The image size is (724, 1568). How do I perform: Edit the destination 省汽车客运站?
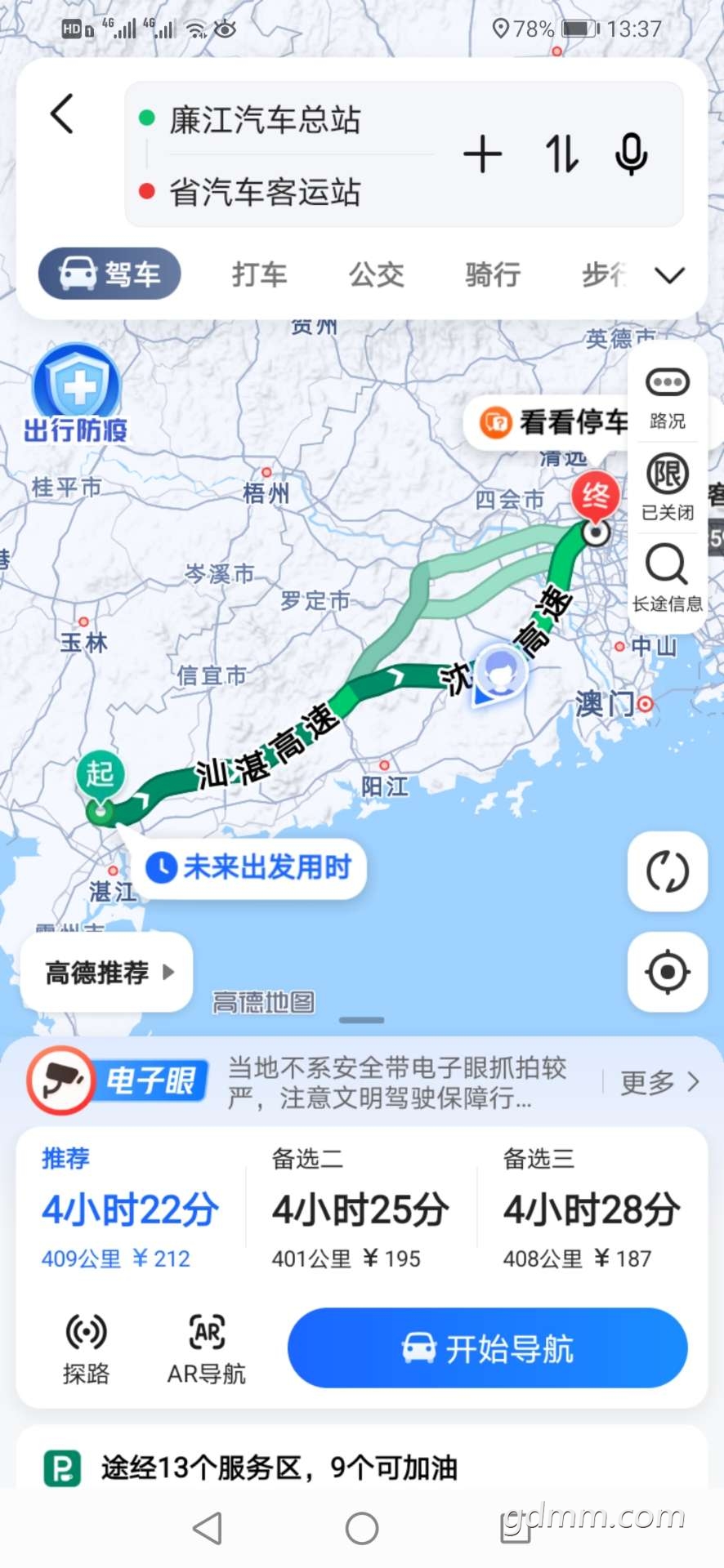(x=265, y=193)
